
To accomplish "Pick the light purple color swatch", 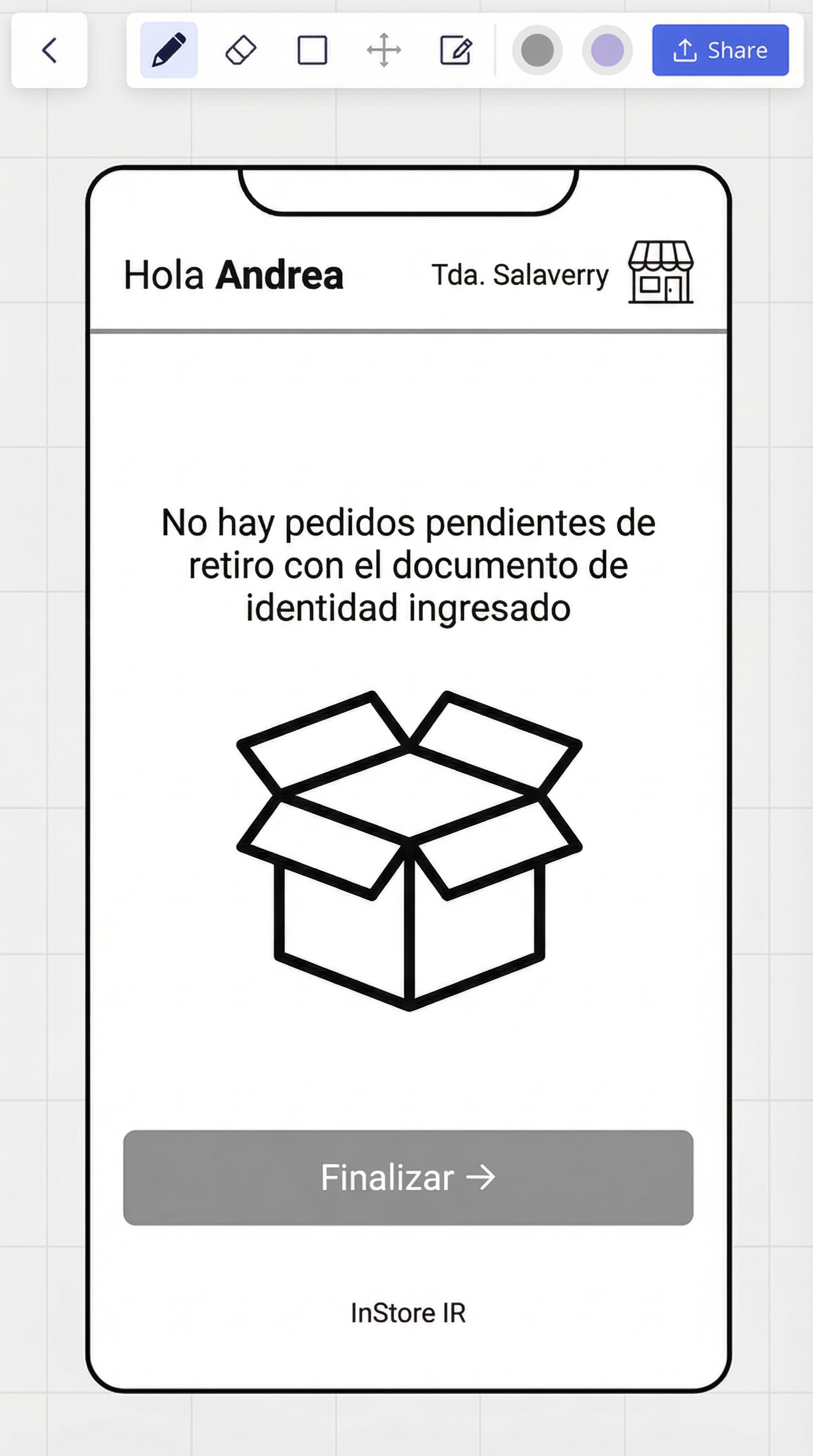I will pos(607,50).
